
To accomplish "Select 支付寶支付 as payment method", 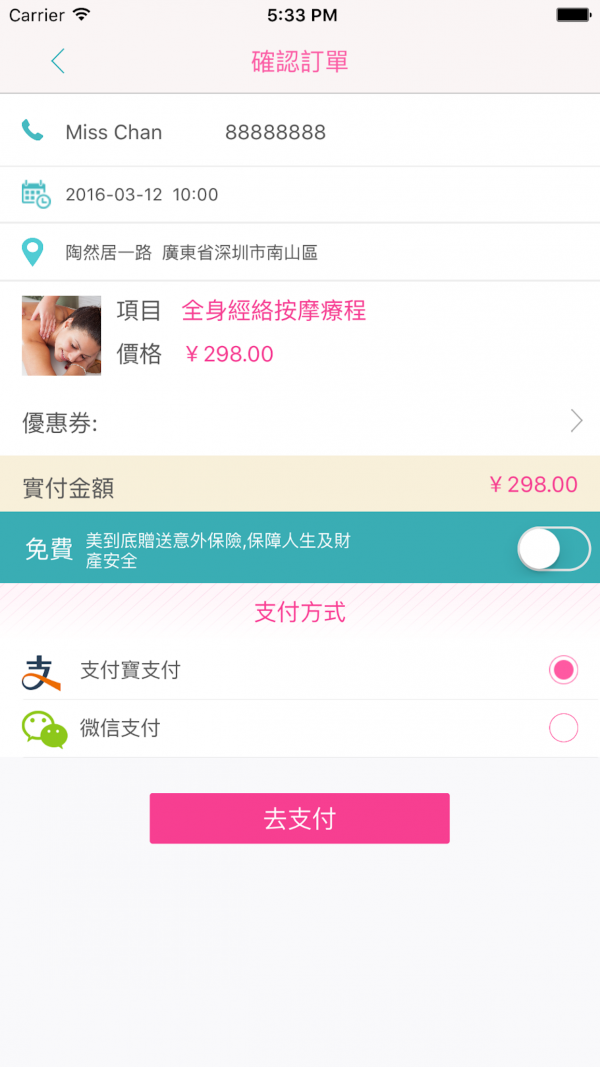I will (x=563, y=670).
